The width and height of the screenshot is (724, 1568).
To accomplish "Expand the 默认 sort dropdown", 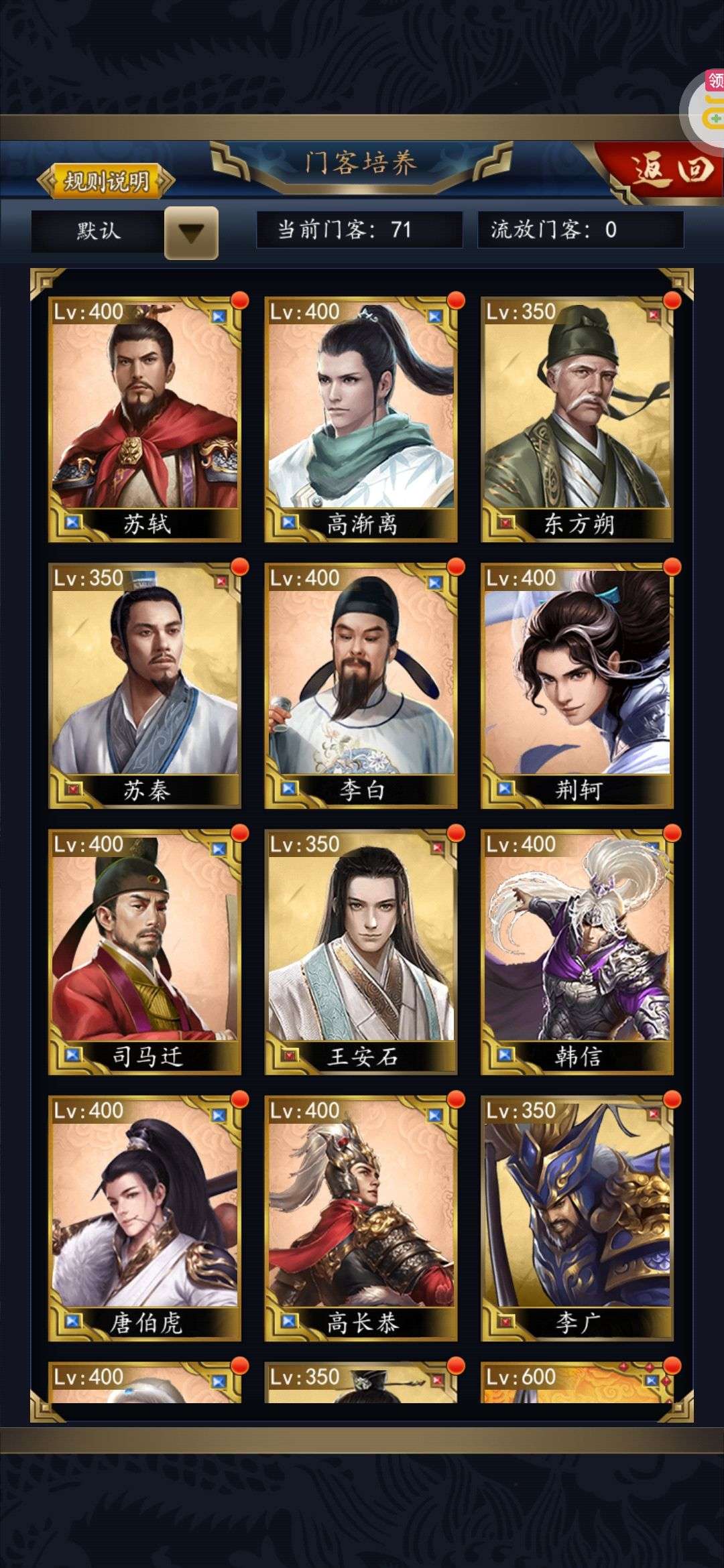I will pyautogui.click(x=191, y=233).
